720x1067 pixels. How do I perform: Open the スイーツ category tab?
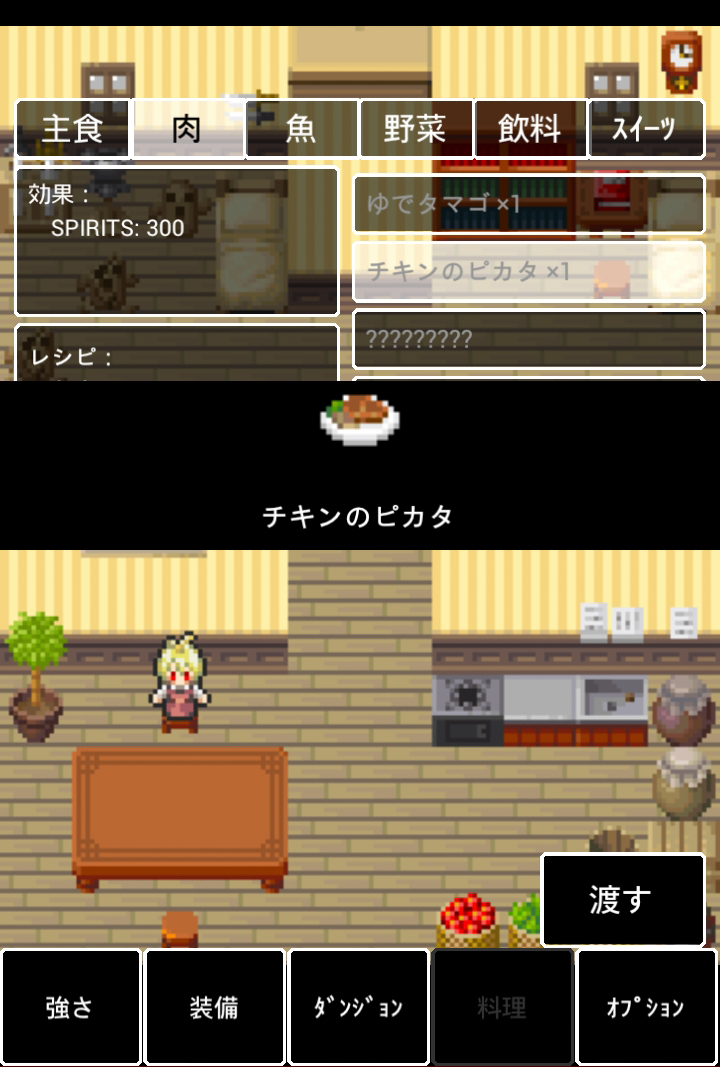click(x=645, y=129)
